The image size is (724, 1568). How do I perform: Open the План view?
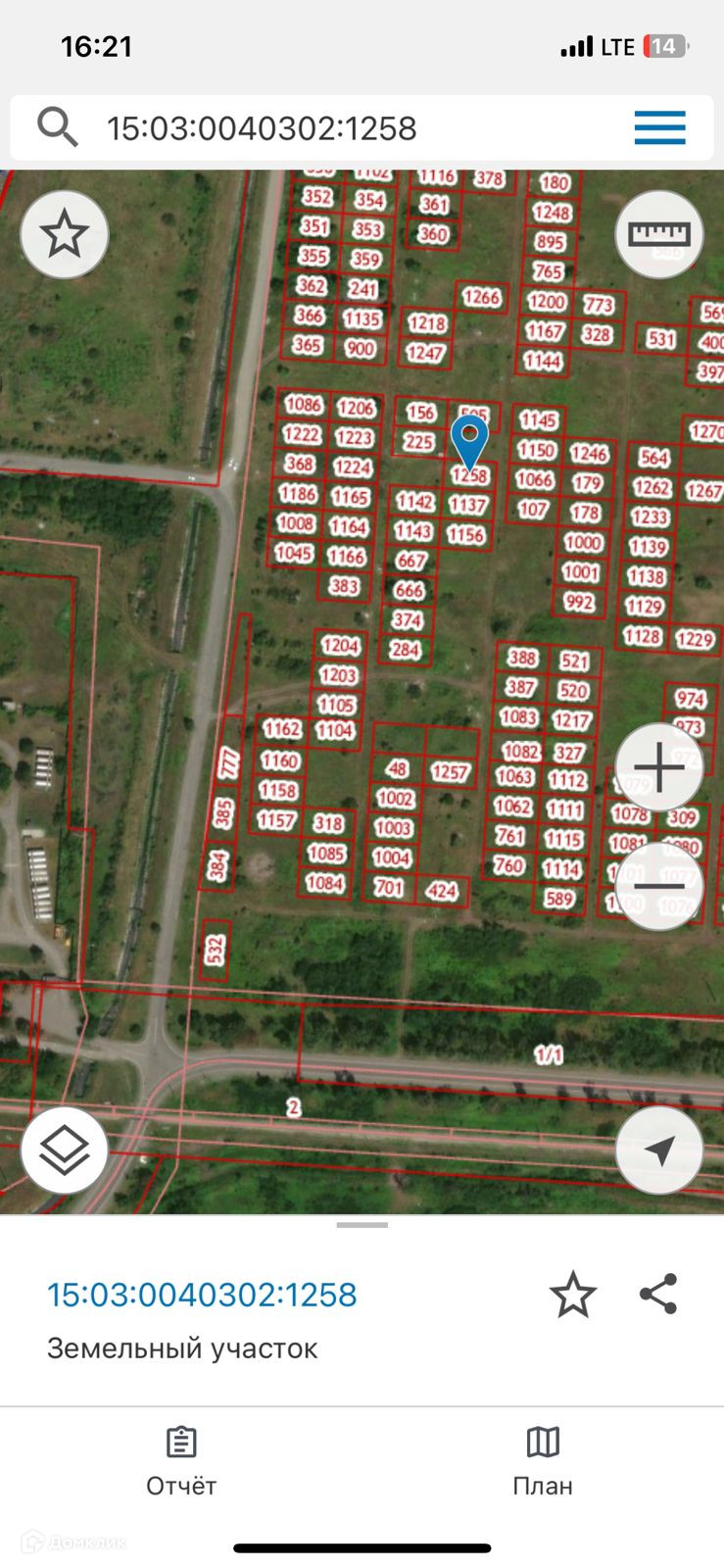pyautogui.click(x=543, y=1461)
